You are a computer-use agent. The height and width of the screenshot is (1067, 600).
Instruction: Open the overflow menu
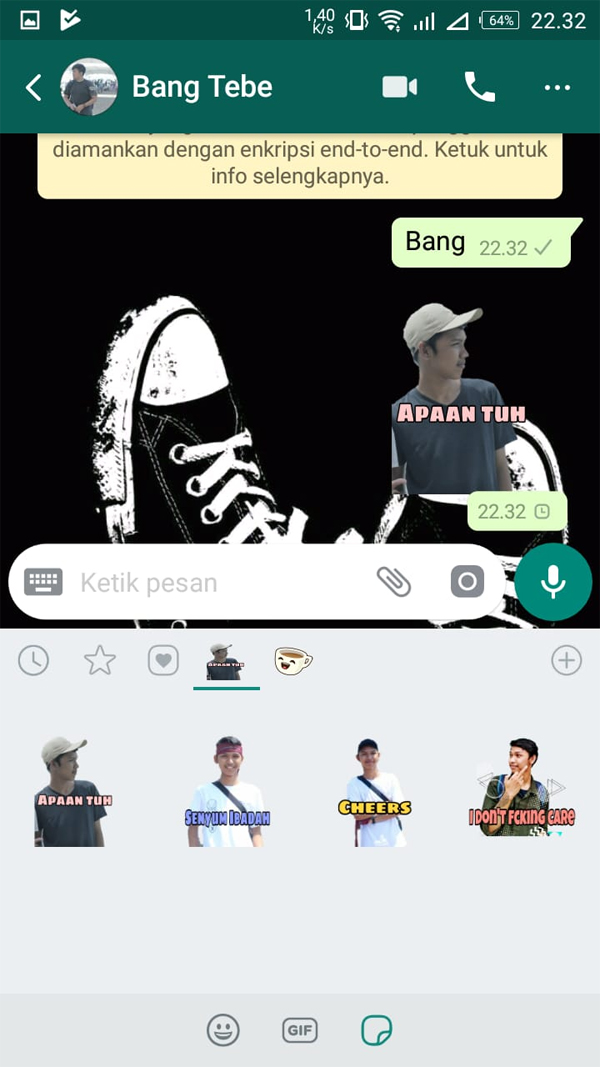coord(557,88)
